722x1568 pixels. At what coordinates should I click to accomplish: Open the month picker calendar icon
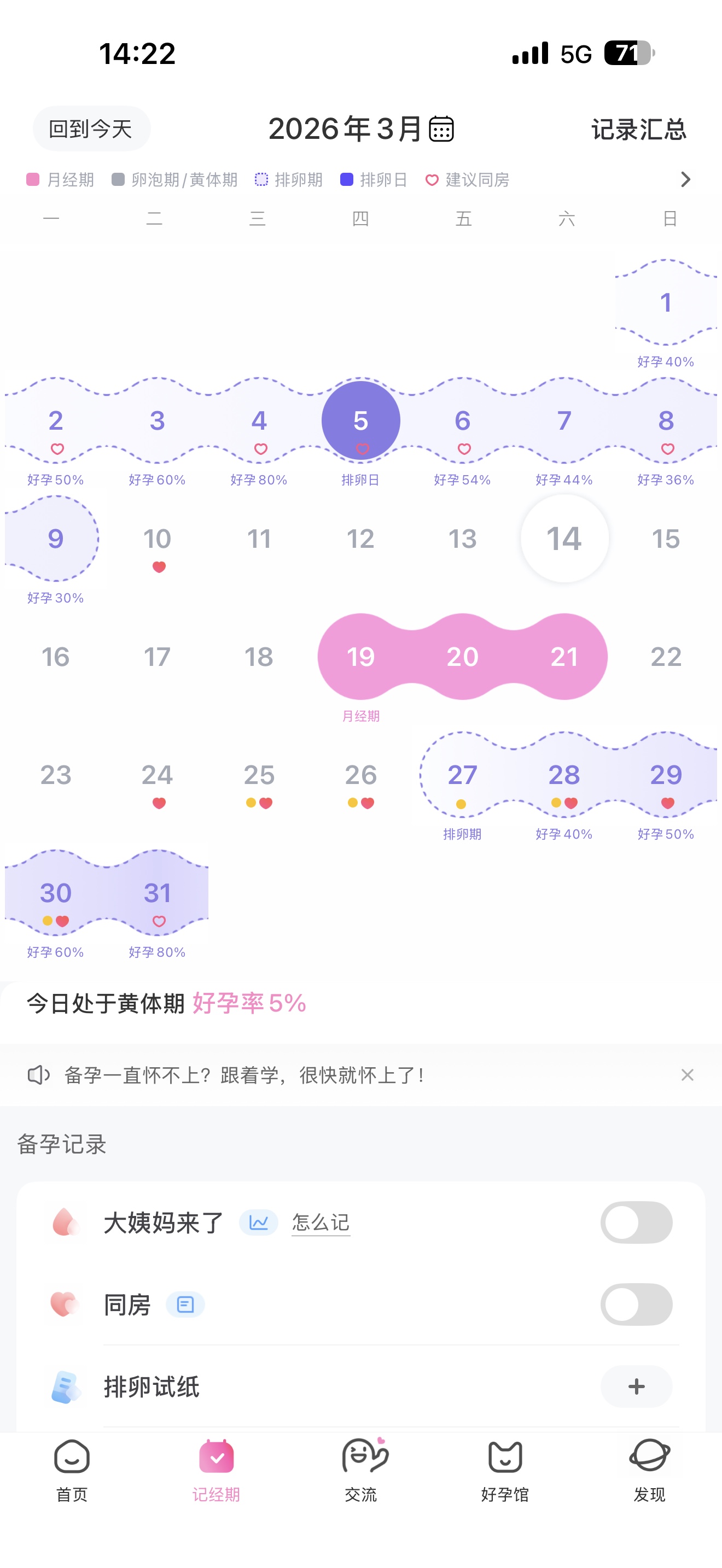tap(441, 128)
